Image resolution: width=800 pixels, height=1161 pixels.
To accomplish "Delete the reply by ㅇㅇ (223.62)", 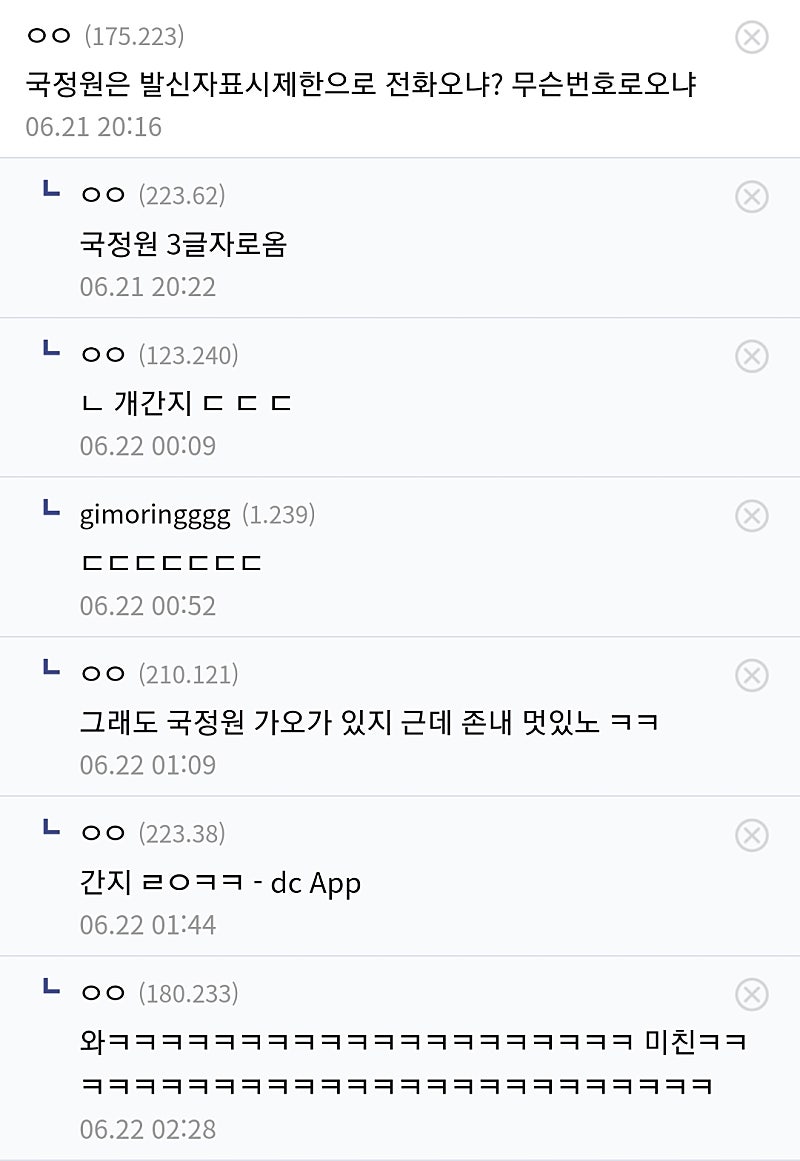I will click(x=751, y=197).
